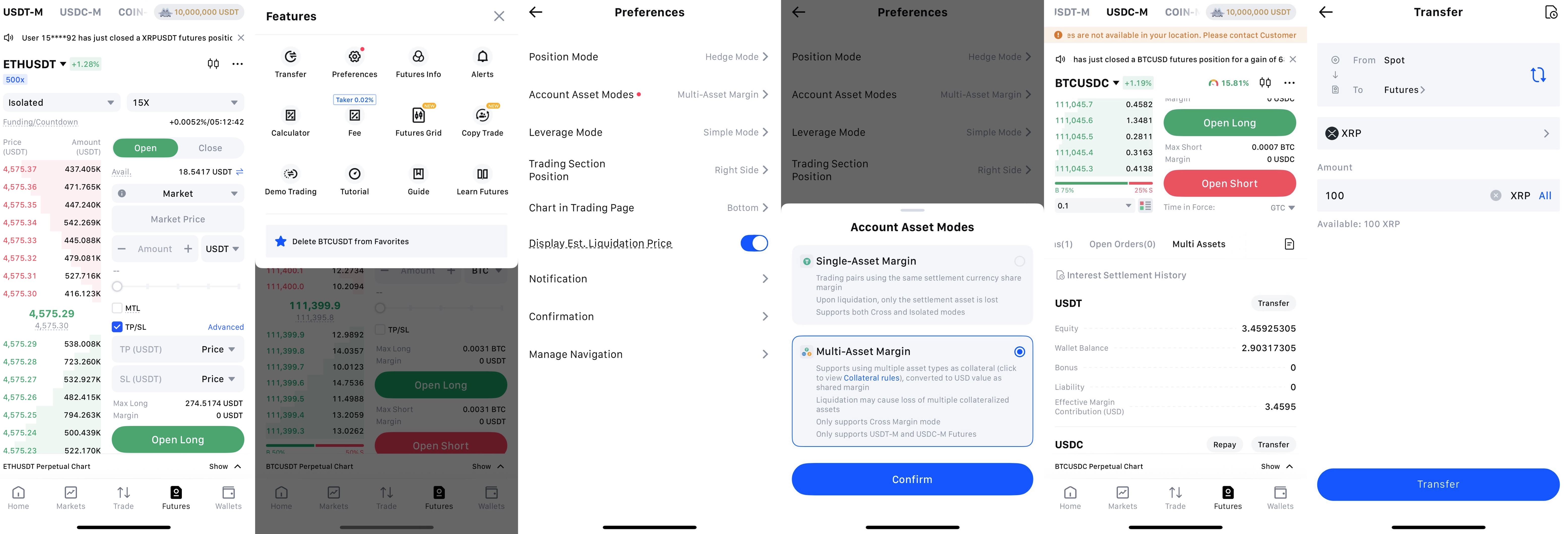Open Advanced TP/SL settings

[225, 327]
